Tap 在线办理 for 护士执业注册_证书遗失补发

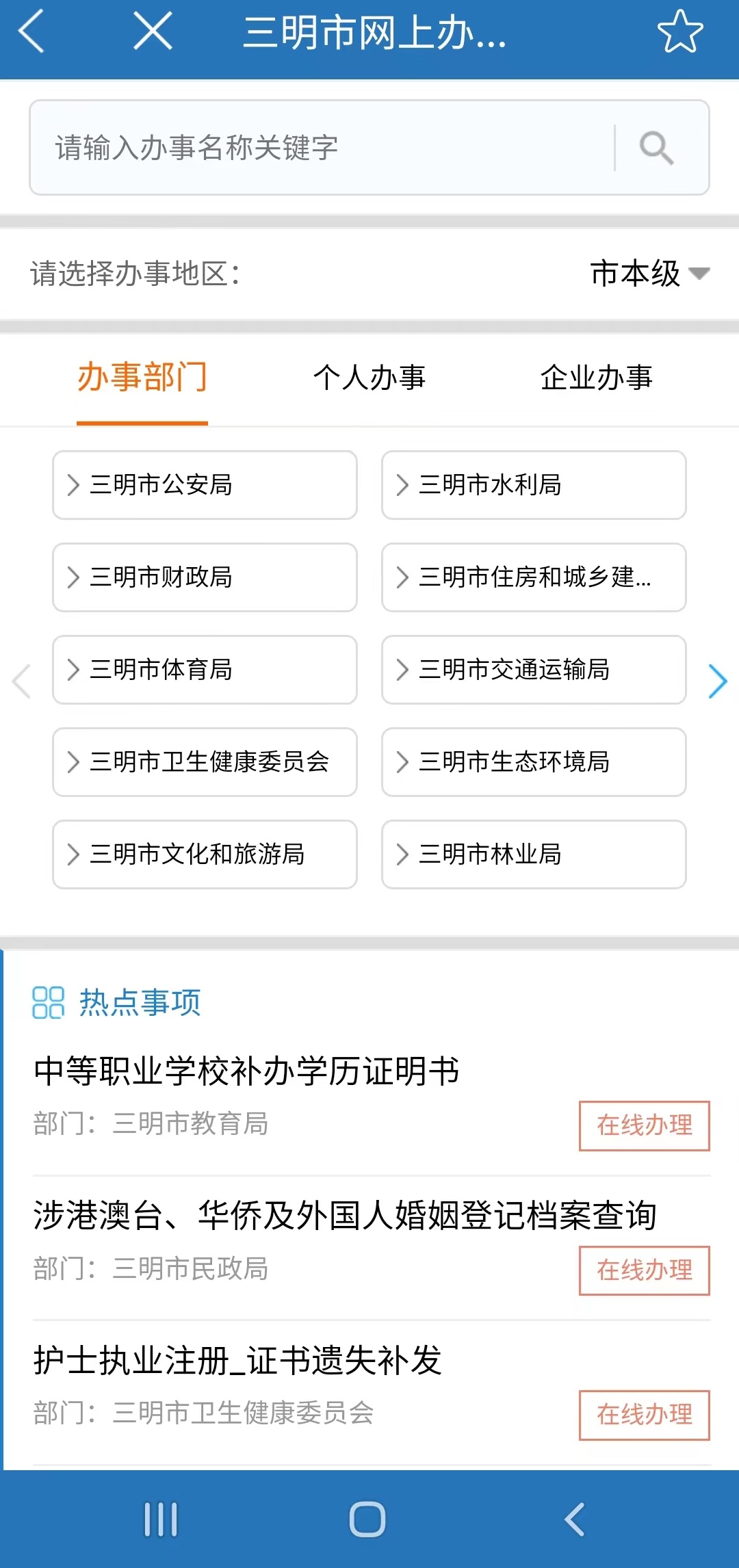(x=644, y=1415)
